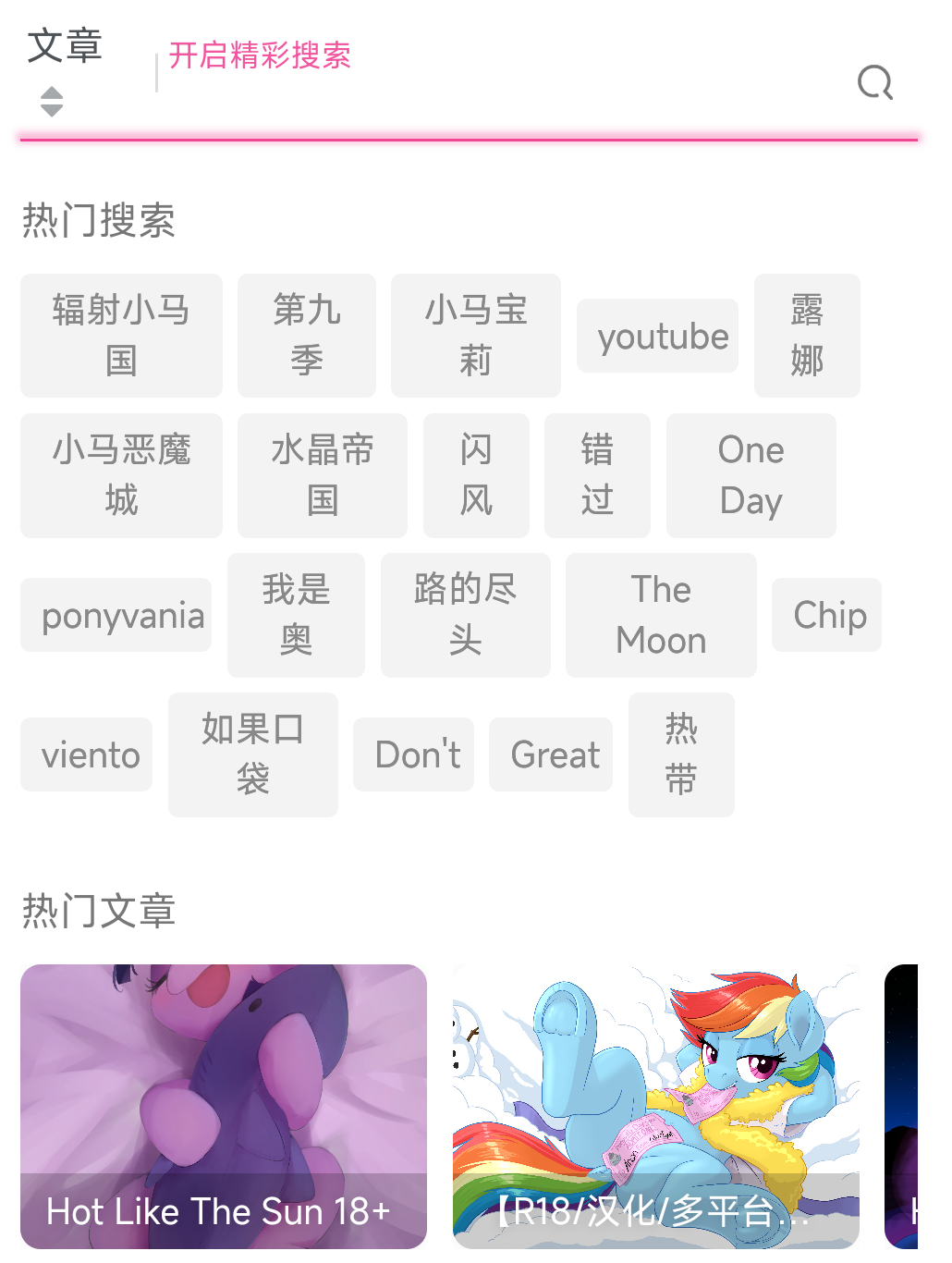Search for 水晶帝国
The height and width of the screenshot is (1263, 952).
coord(322,474)
